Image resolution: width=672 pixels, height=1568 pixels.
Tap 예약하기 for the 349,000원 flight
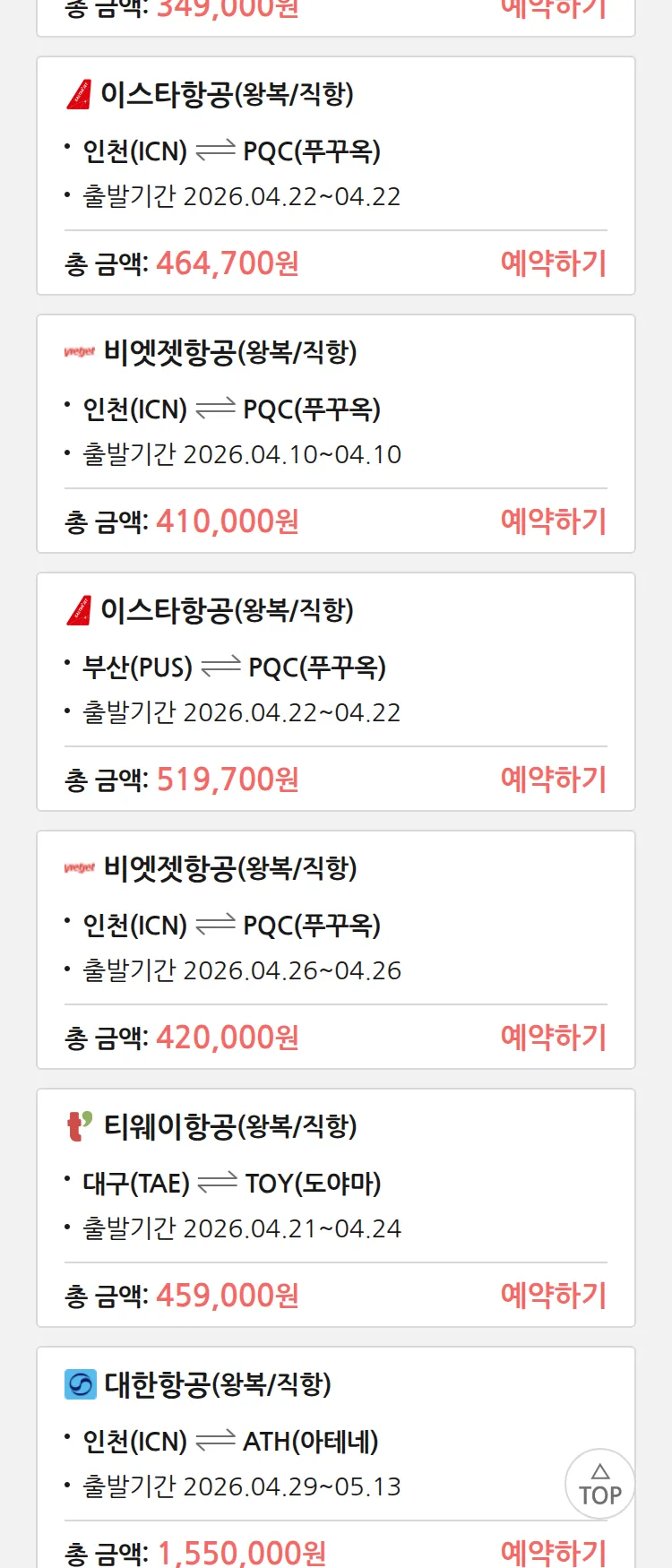pos(553,9)
